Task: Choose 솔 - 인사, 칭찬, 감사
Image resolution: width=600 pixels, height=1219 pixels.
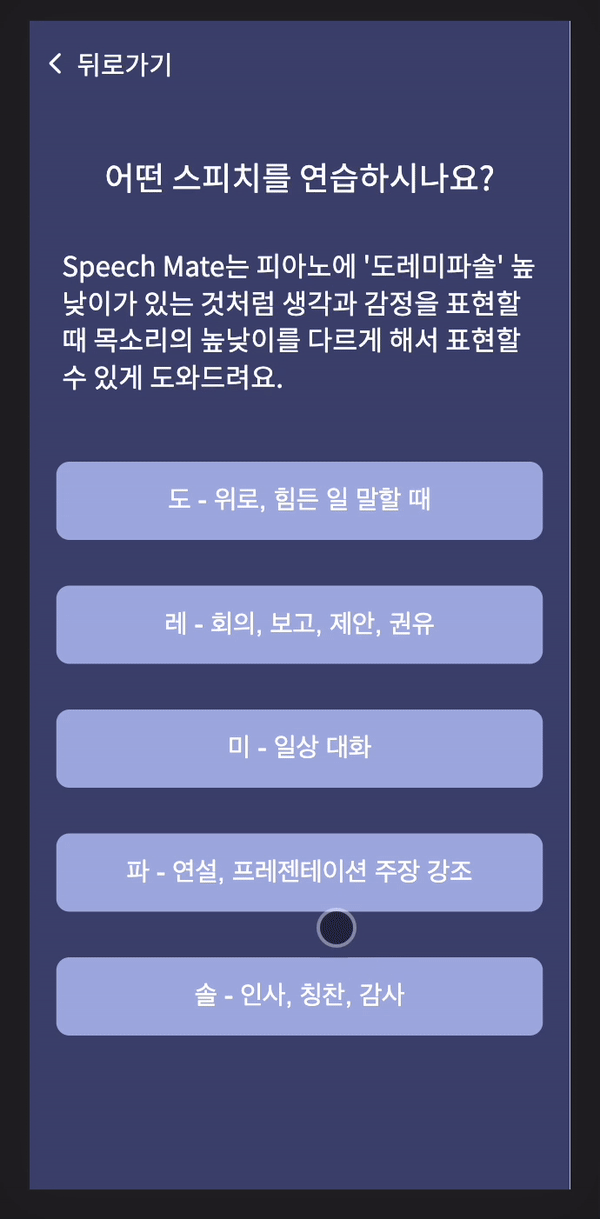Action: [299, 995]
